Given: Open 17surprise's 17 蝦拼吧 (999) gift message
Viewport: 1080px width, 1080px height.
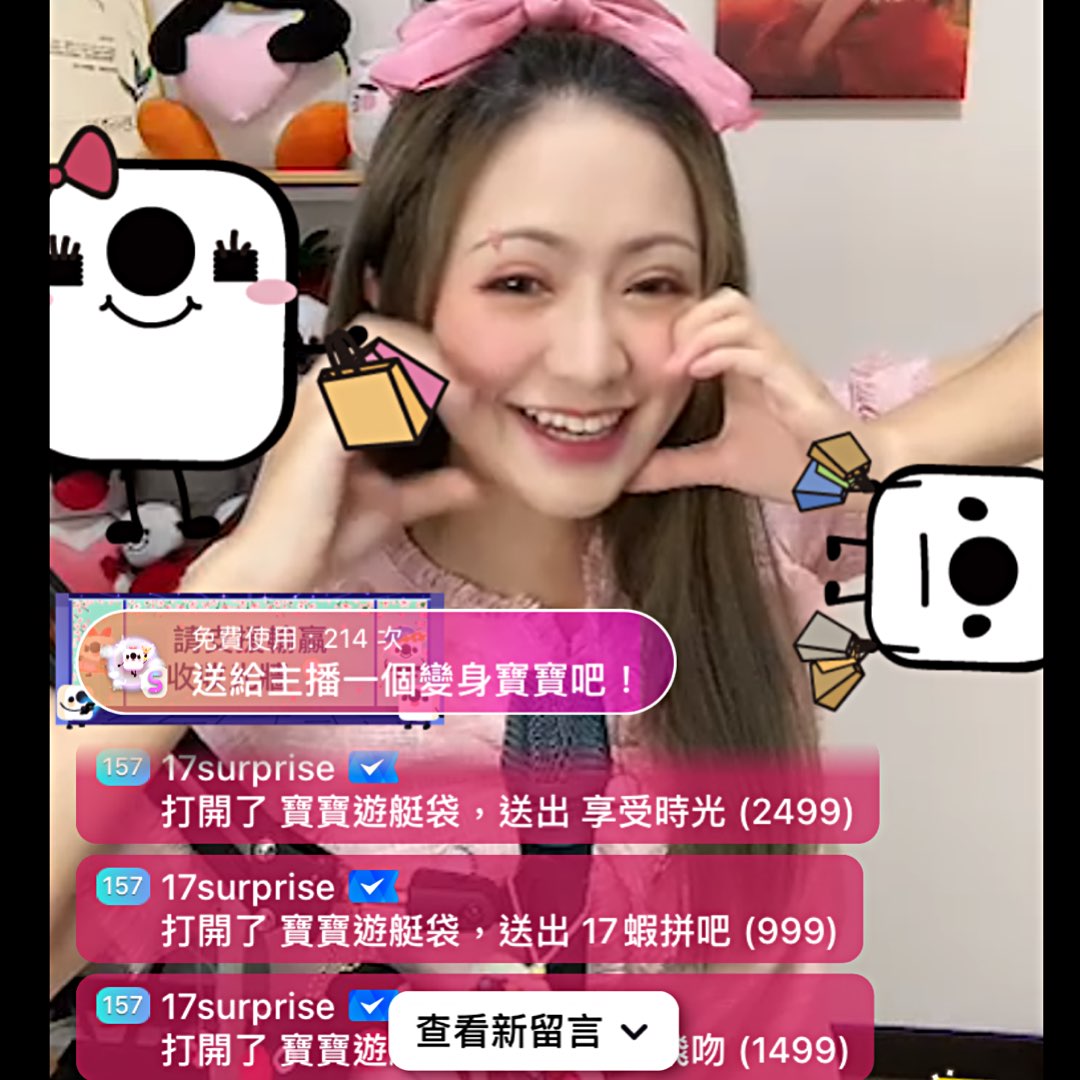Looking at the screenshot, I should click(469, 909).
